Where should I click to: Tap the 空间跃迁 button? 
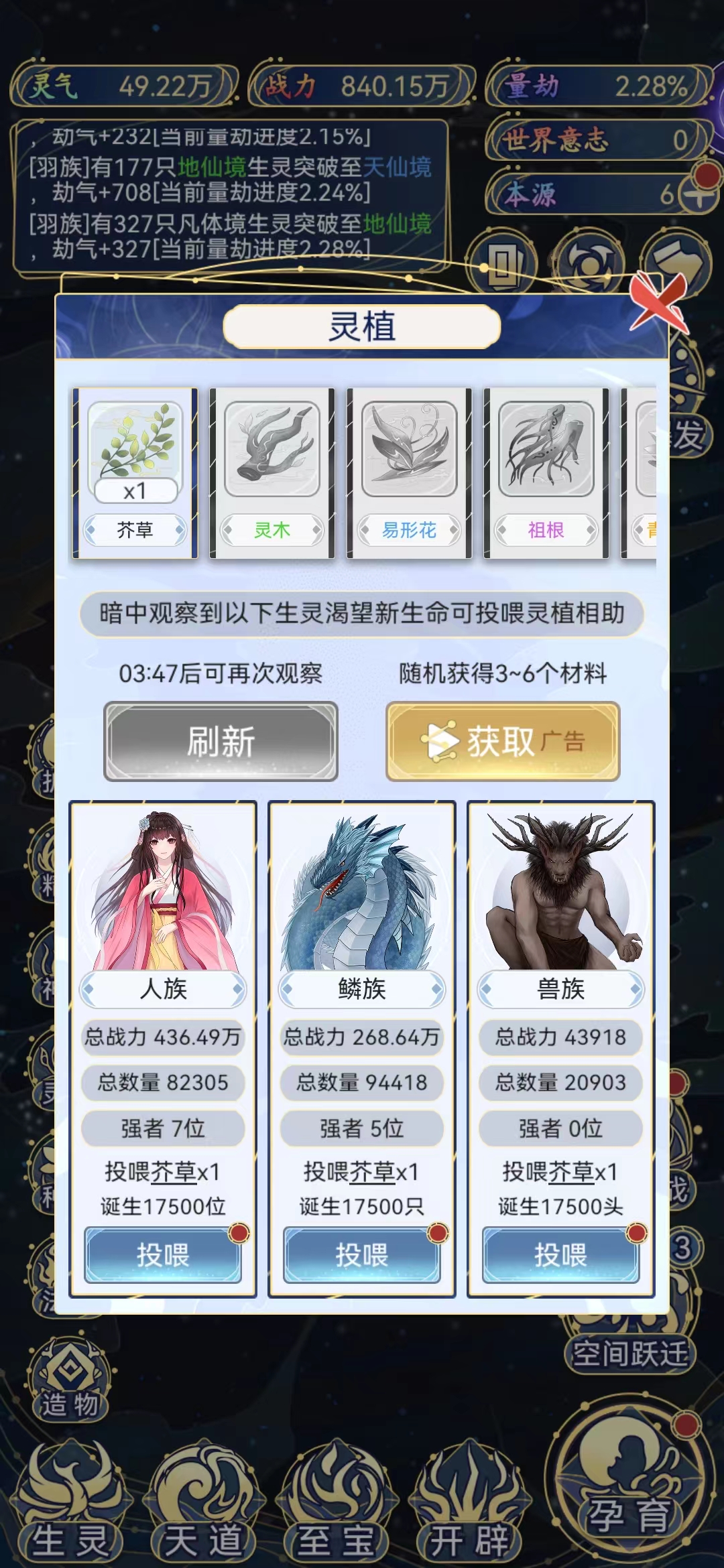click(x=630, y=1354)
